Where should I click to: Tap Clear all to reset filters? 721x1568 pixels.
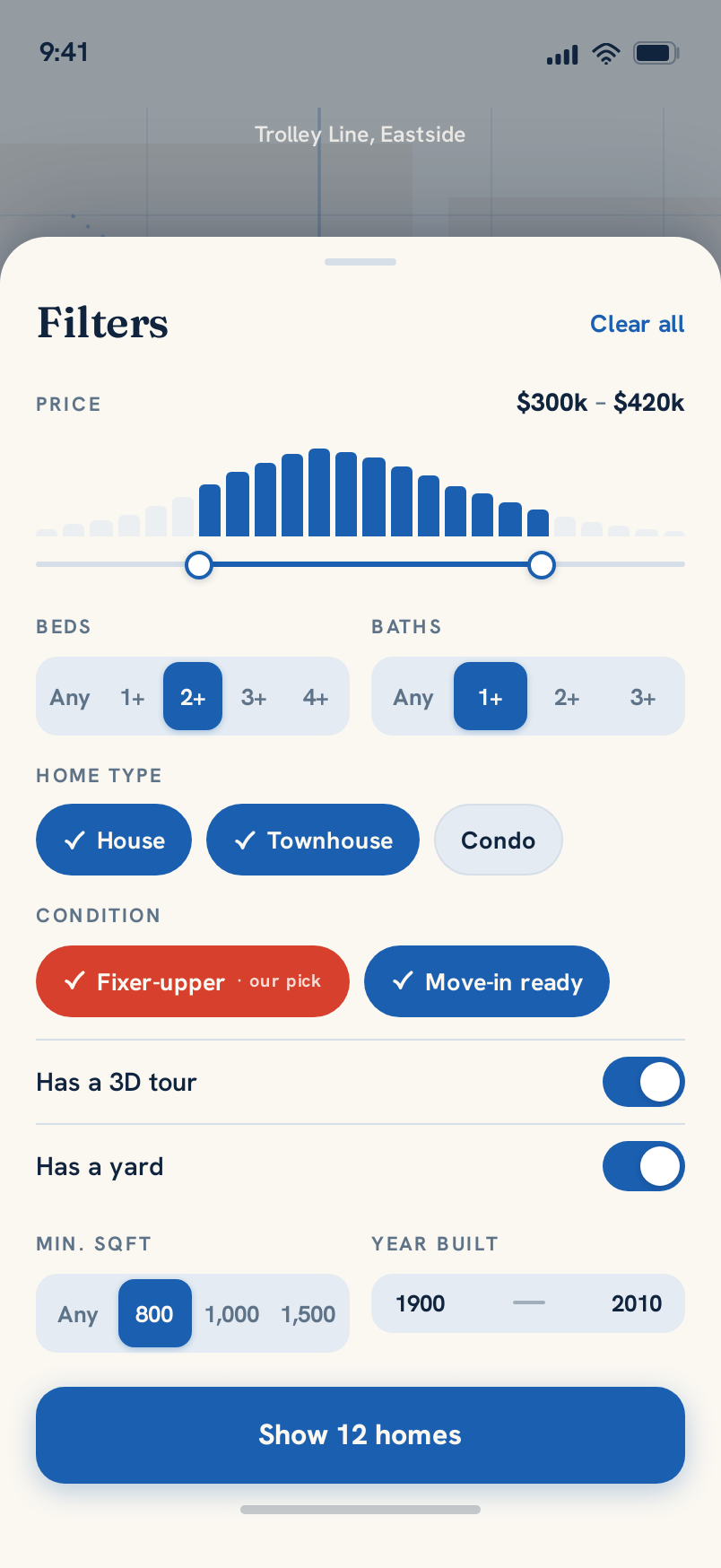click(637, 324)
